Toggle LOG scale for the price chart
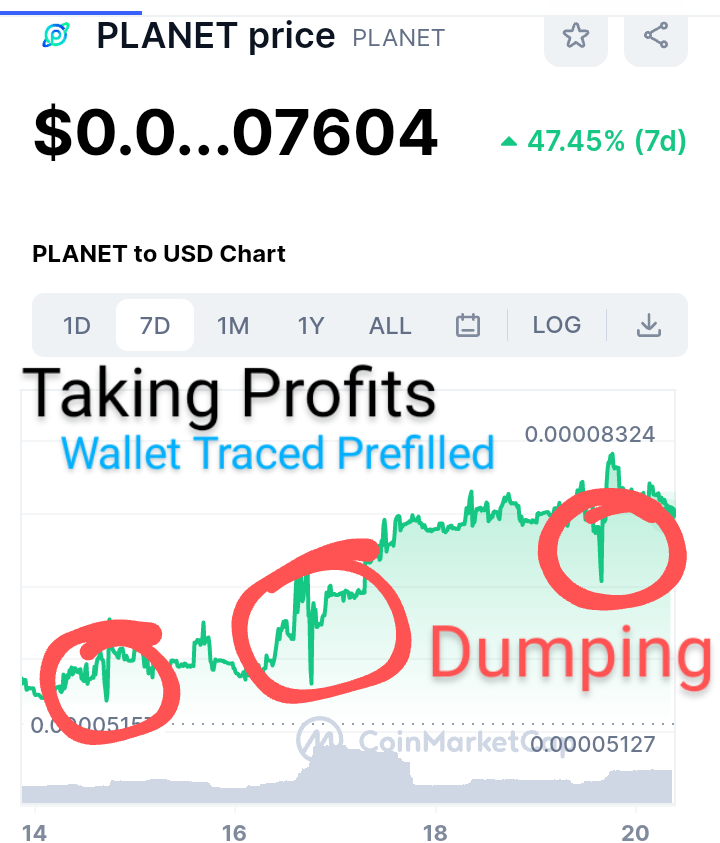The image size is (720, 843). pos(556,325)
